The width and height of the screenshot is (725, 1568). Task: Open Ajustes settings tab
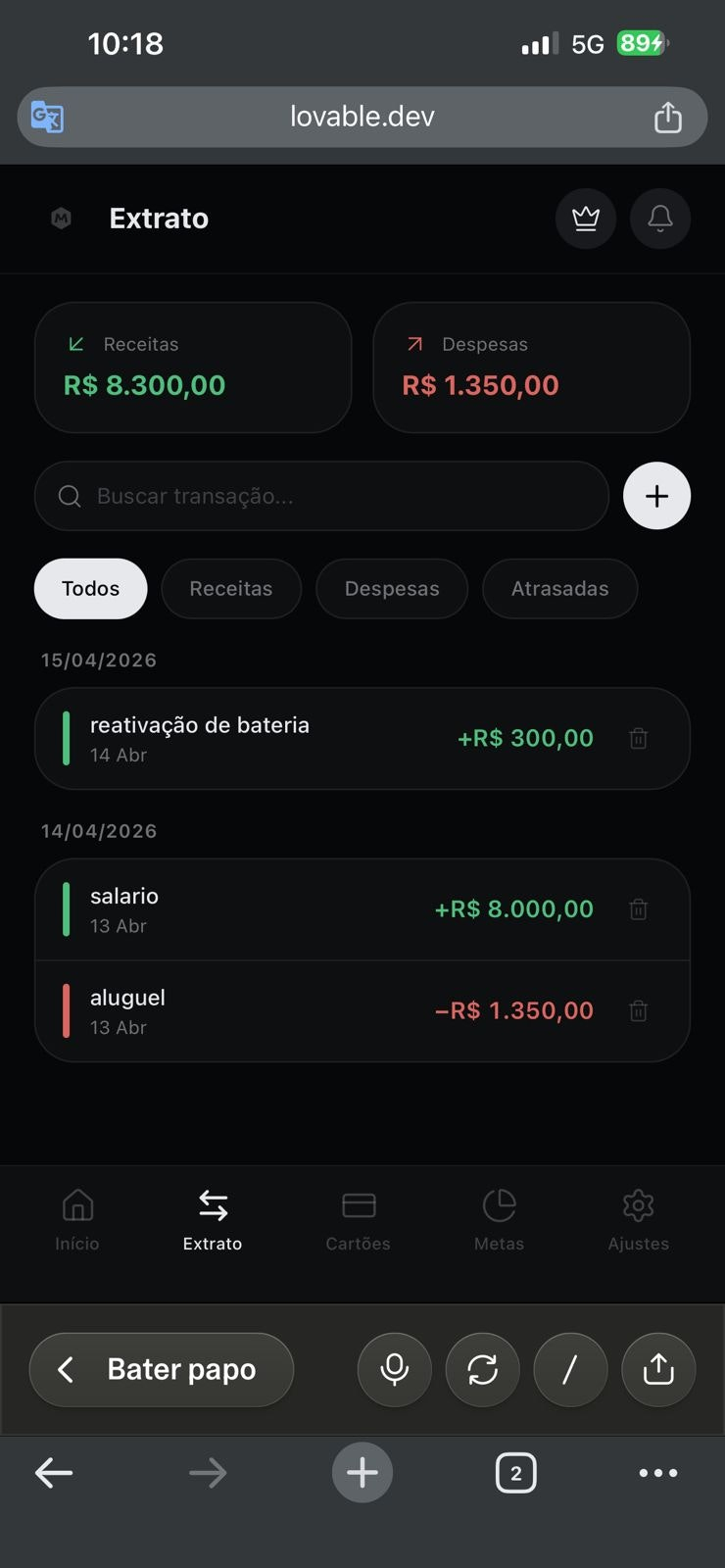(638, 1219)
